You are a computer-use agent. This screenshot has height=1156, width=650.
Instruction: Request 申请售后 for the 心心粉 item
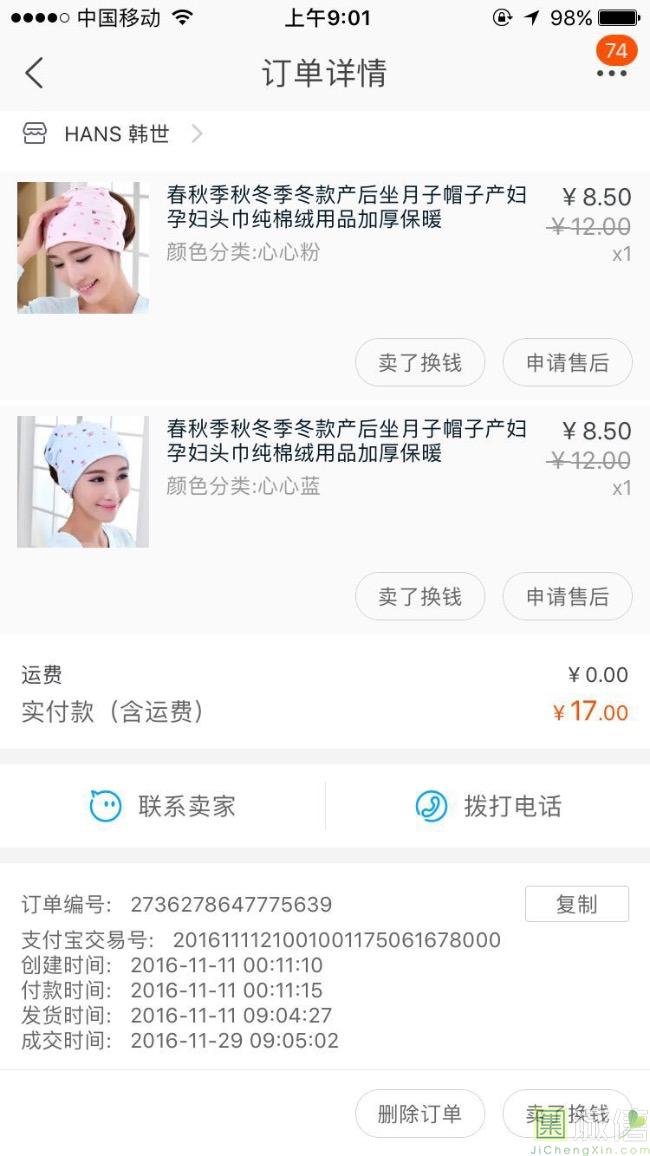point(567,363)
